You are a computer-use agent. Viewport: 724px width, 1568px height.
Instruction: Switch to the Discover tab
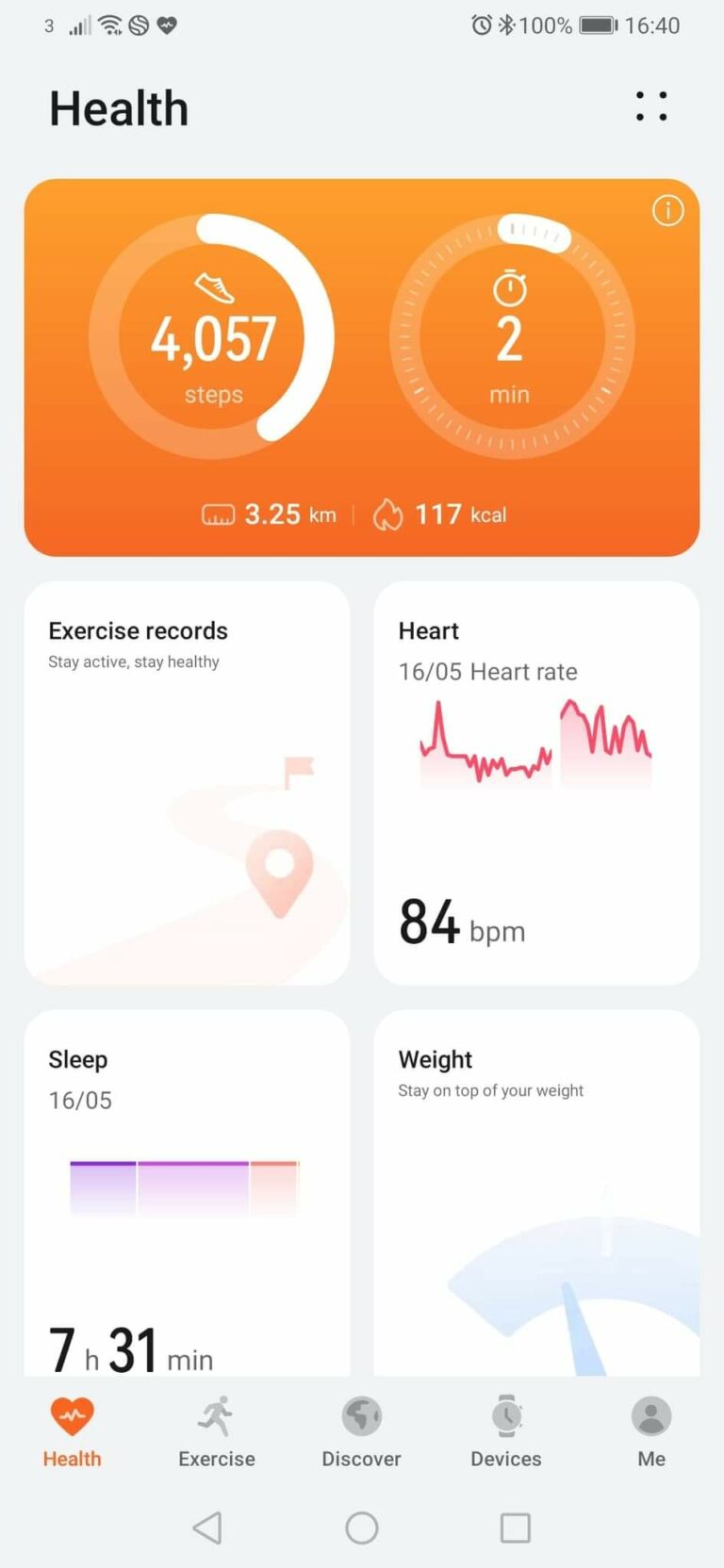[x=362, y=1432]
